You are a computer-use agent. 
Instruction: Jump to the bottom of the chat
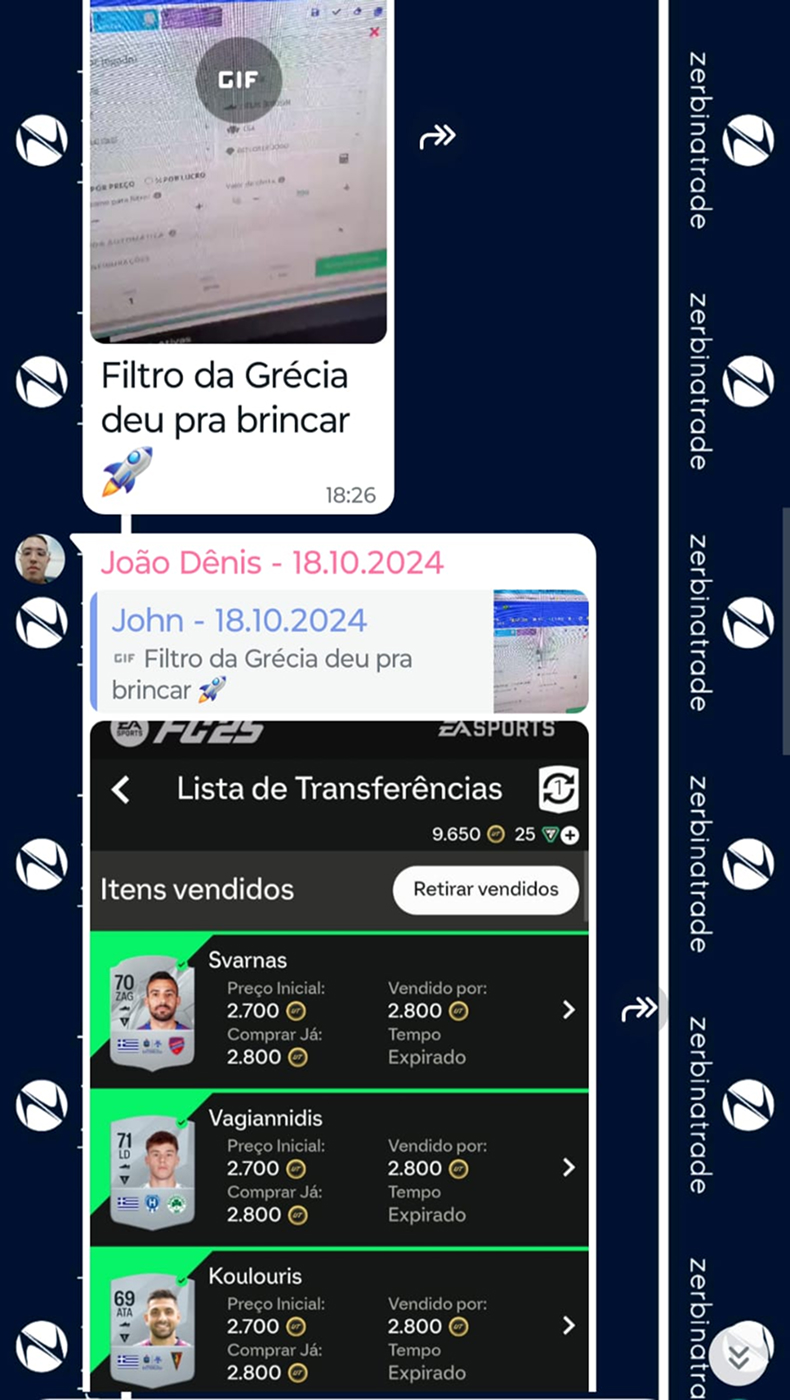coord(739,1356)
